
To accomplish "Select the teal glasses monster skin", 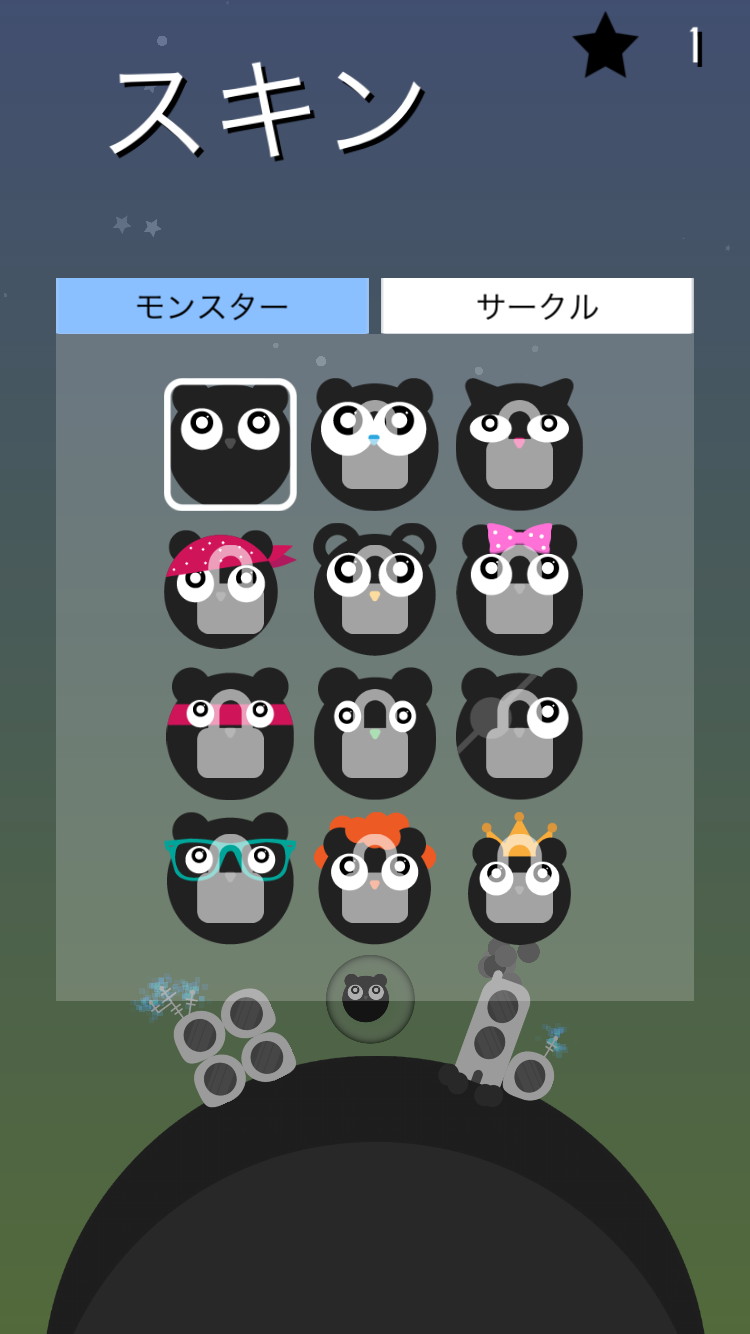I will coord(230,879).
